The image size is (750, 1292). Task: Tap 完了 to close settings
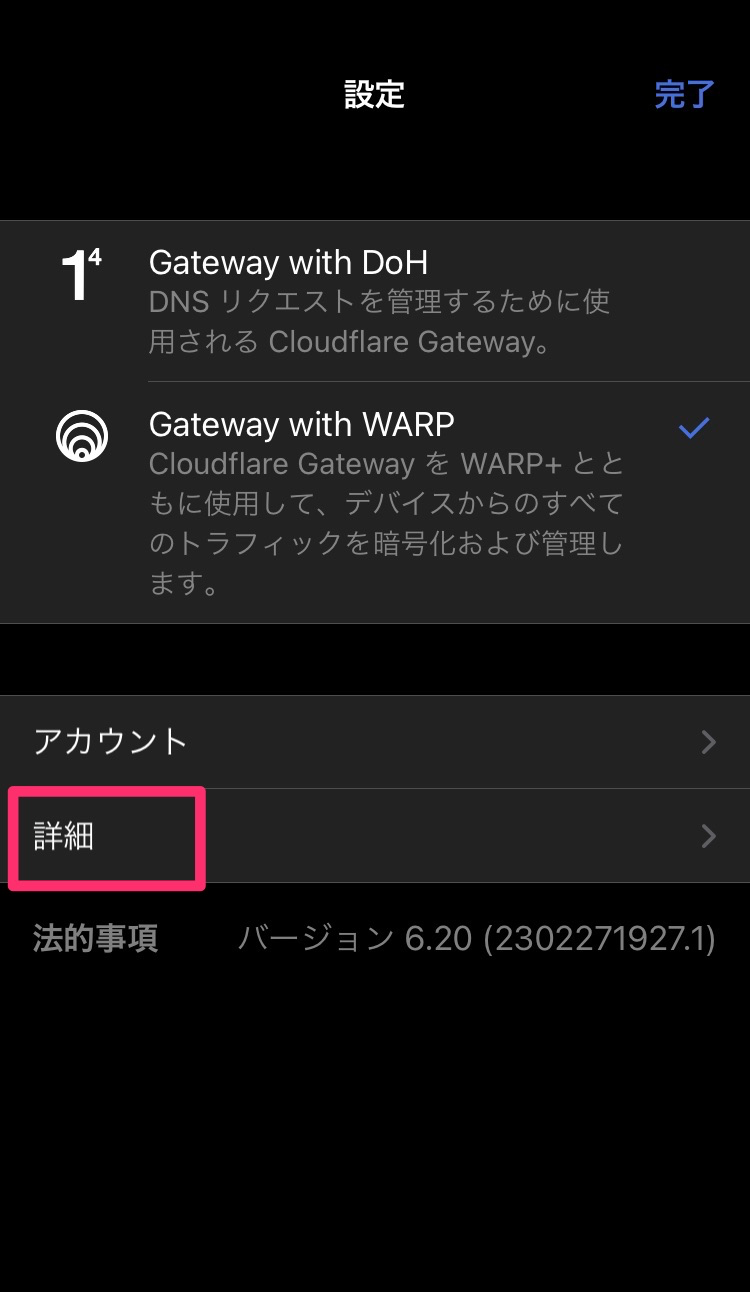(x=684, y=95)
